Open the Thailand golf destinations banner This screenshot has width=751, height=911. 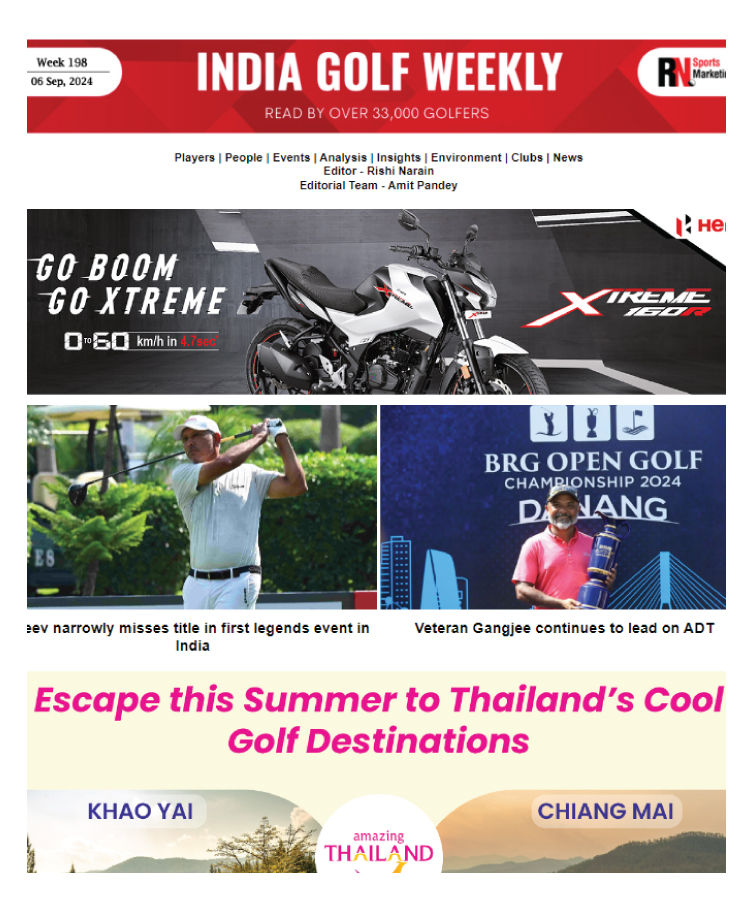tap(376, 770)
